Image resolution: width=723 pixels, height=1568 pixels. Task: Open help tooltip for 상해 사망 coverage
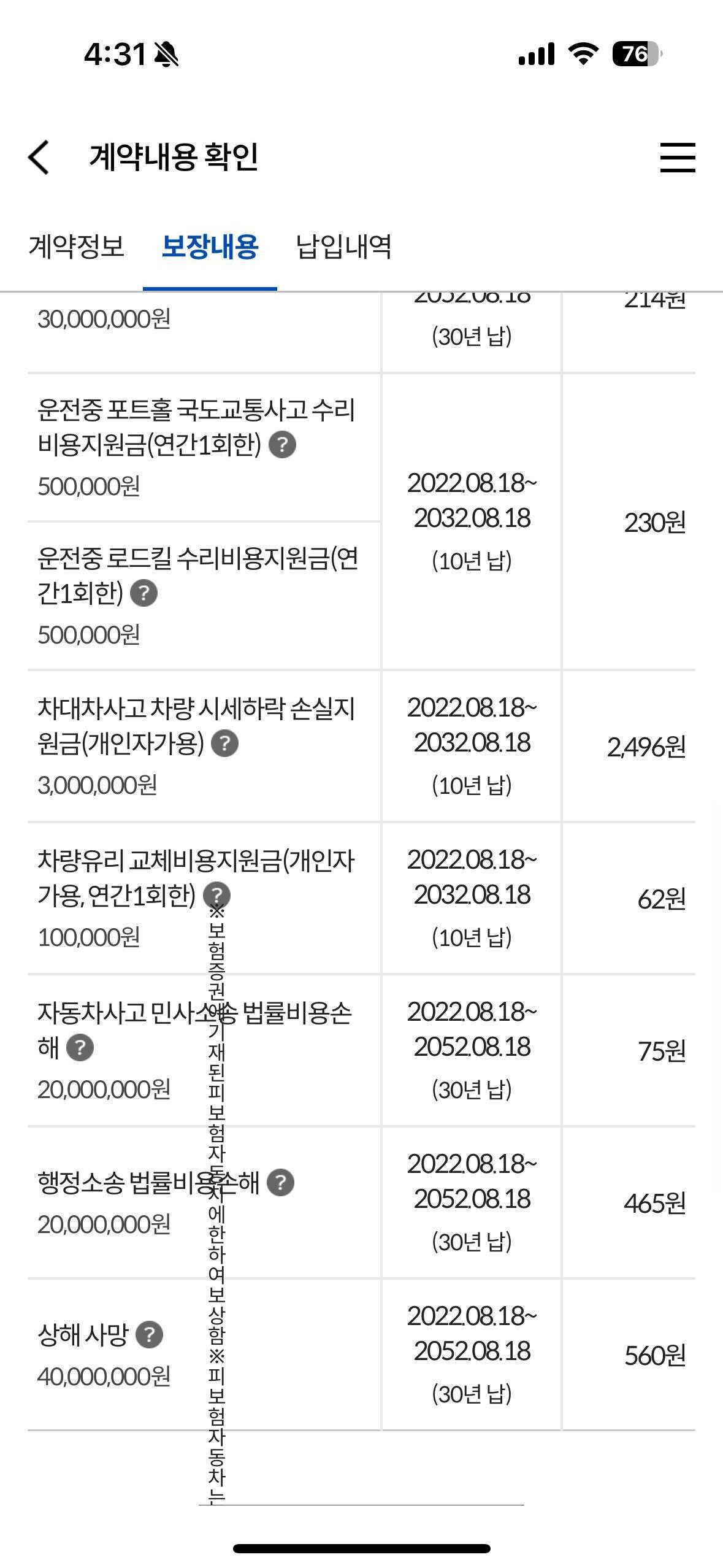point(150,1335)
